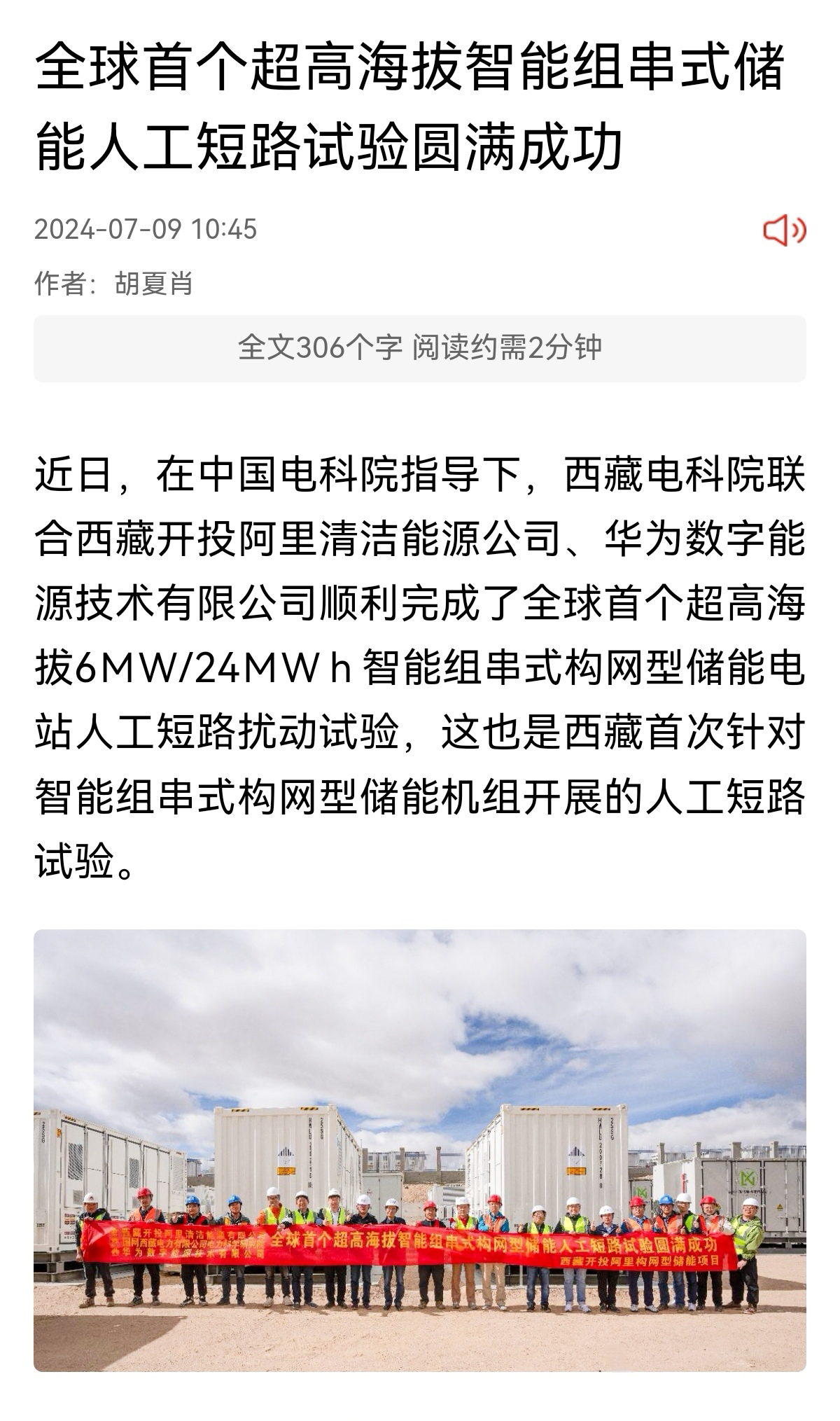Play the article audio with speaker icon
Image resolution: width=840 pixels, height=1421 pixels.
[783, 230]
